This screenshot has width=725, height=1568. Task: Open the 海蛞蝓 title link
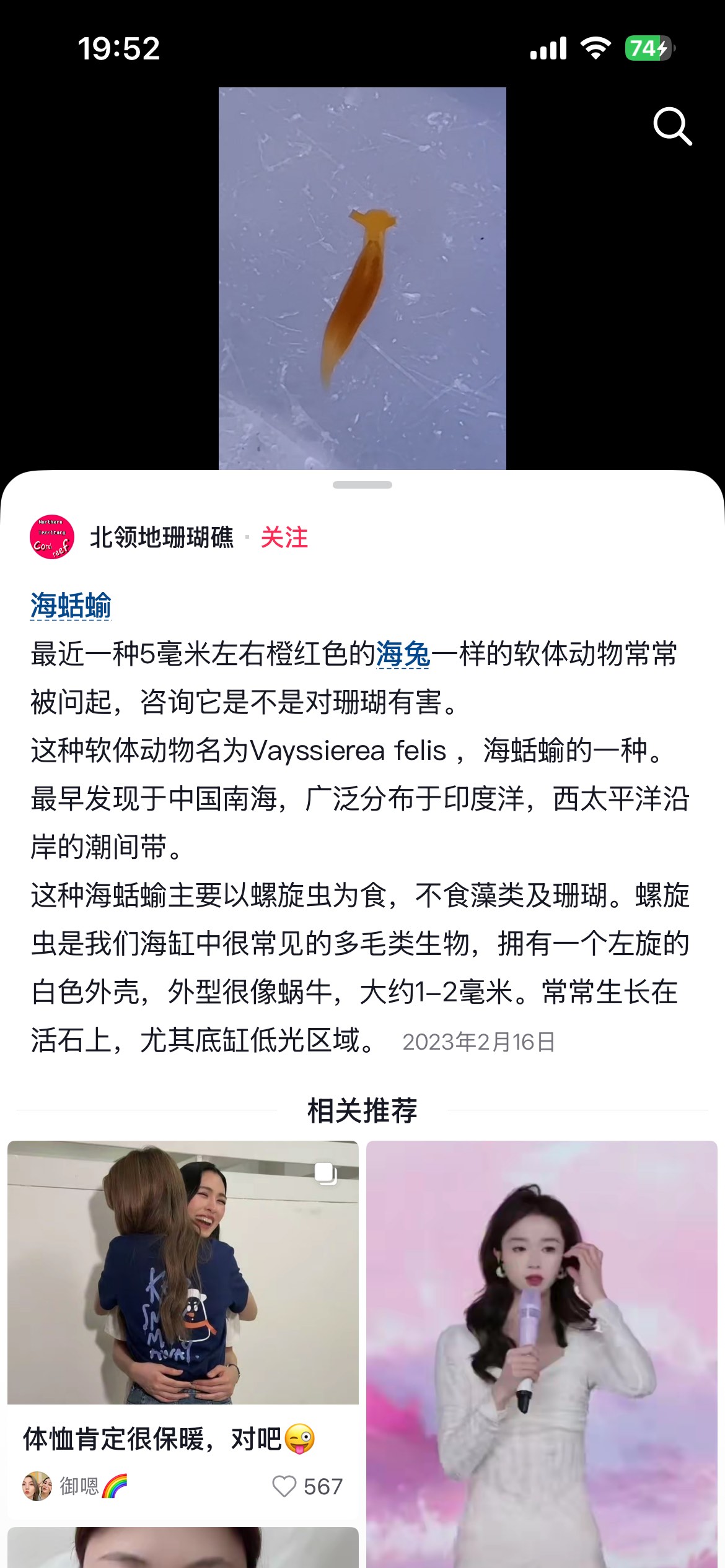pos(71,605)
